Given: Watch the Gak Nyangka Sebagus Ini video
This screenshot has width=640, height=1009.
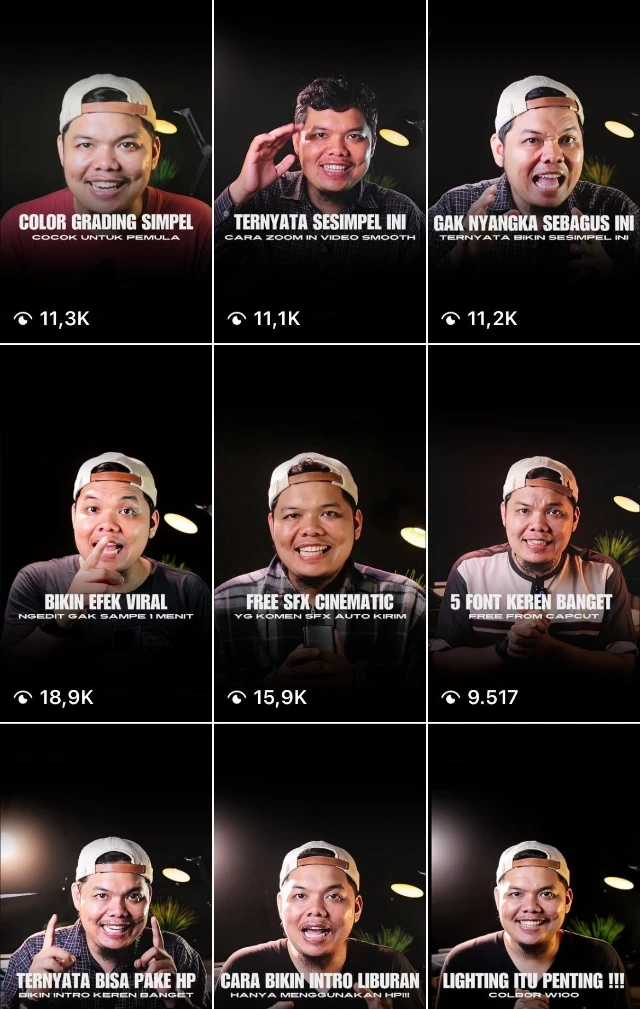Looking at the screenshot, I should [x=534, y=172].
